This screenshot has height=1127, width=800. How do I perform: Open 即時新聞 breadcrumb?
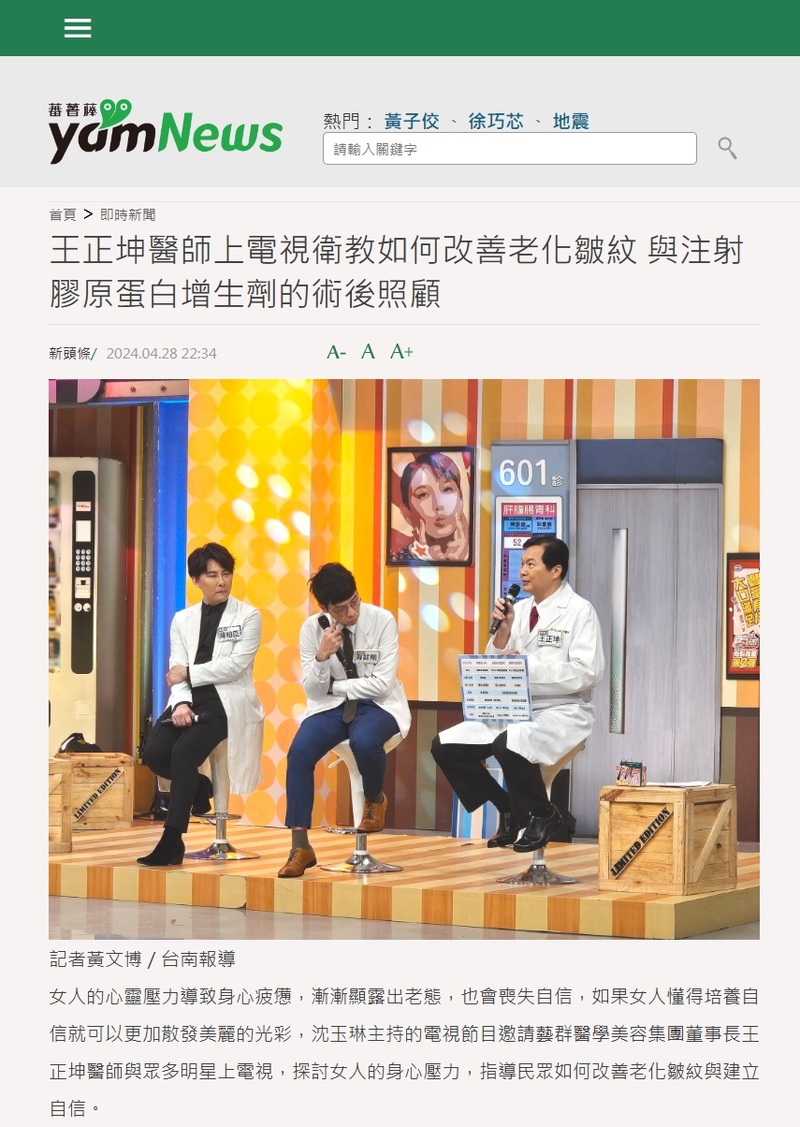coord(128,214)
